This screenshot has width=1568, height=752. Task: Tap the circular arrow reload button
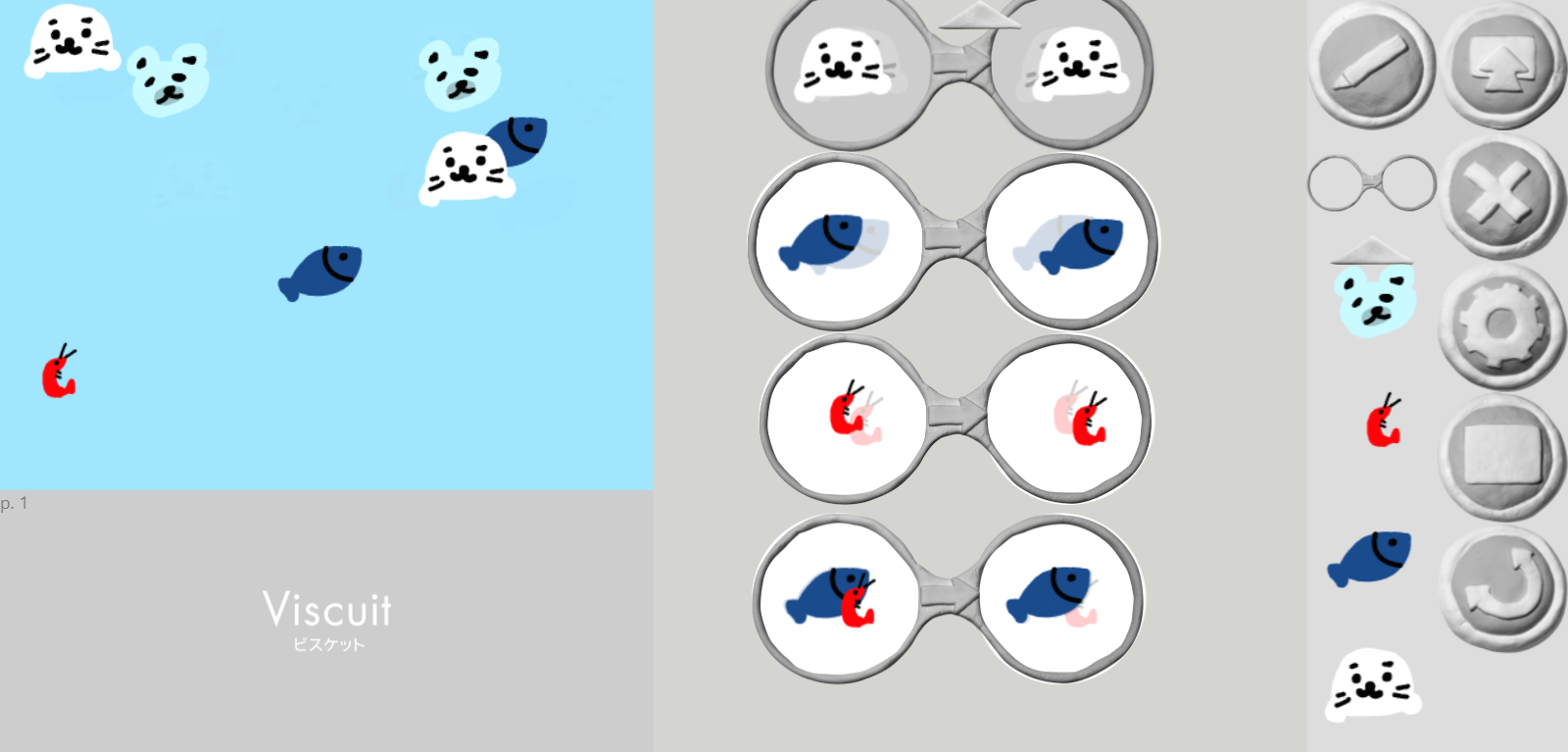point(1502,585)
